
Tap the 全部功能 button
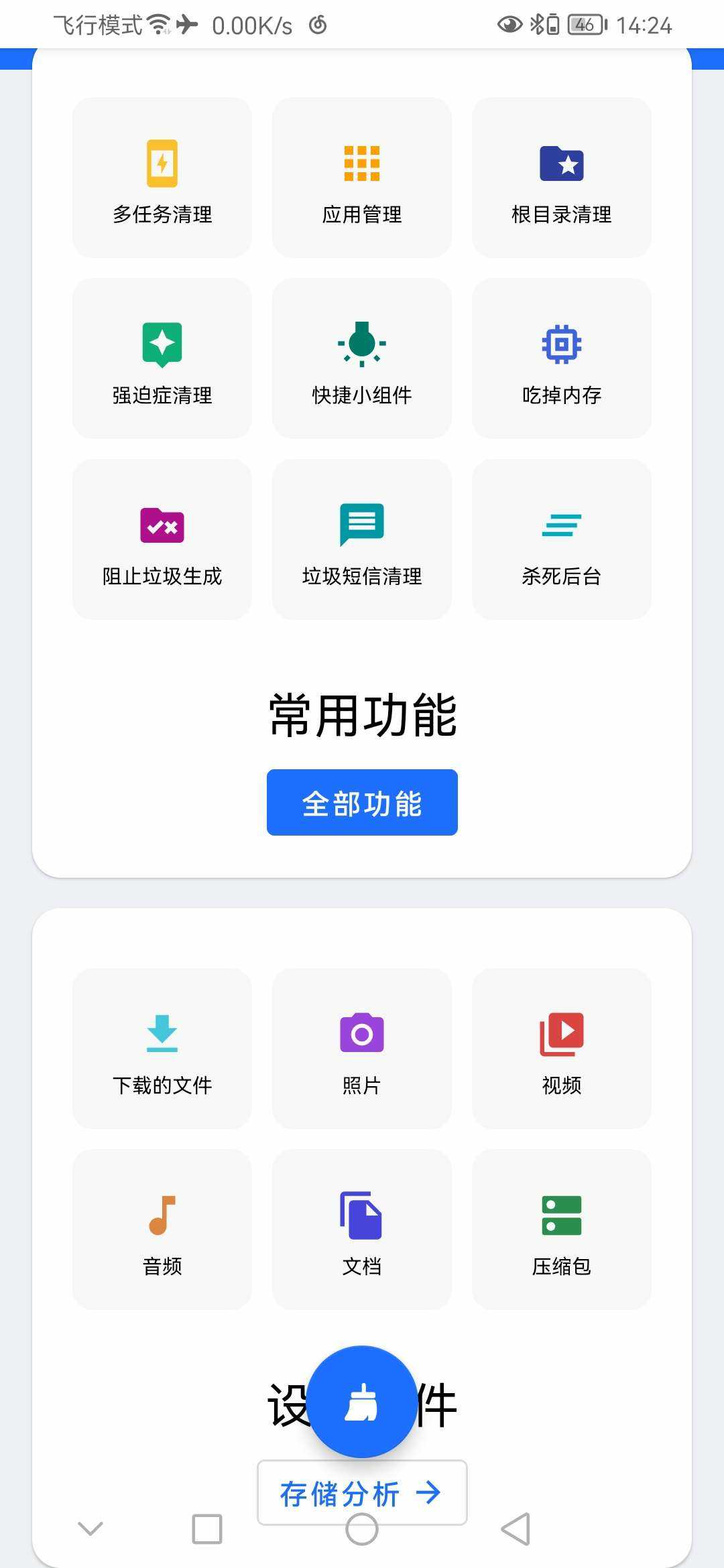coord(362,803)
